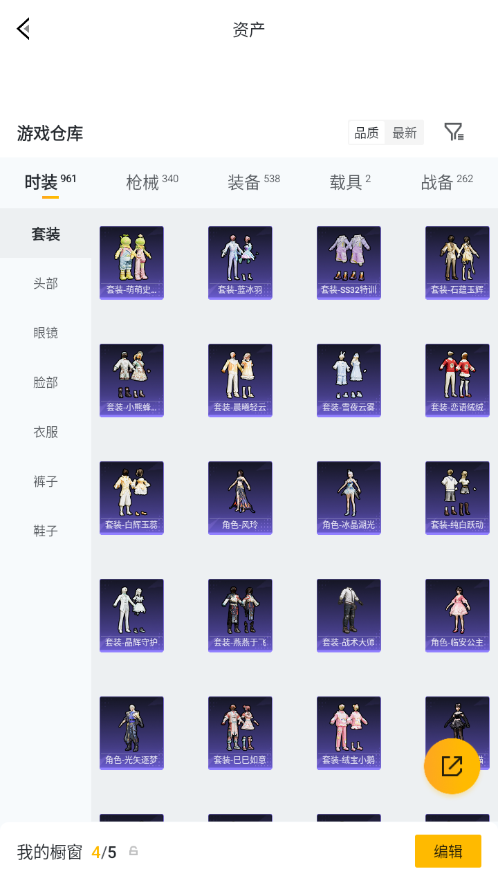Tap the orange share floating button
Image resolution: width=498 pixels, height=880 pixels.
pyautogui.click(x=452, y=766)
